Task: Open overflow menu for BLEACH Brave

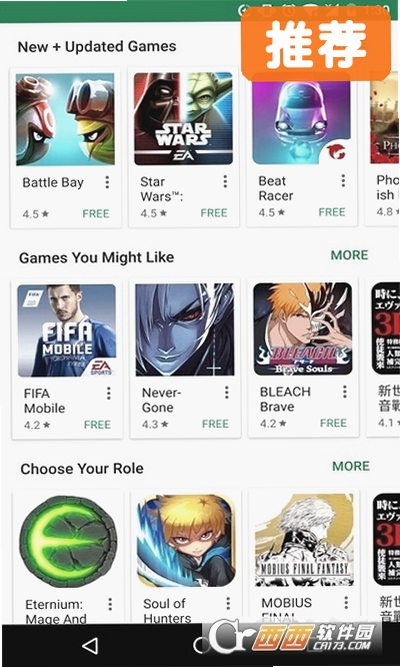Action: (345, 391)
